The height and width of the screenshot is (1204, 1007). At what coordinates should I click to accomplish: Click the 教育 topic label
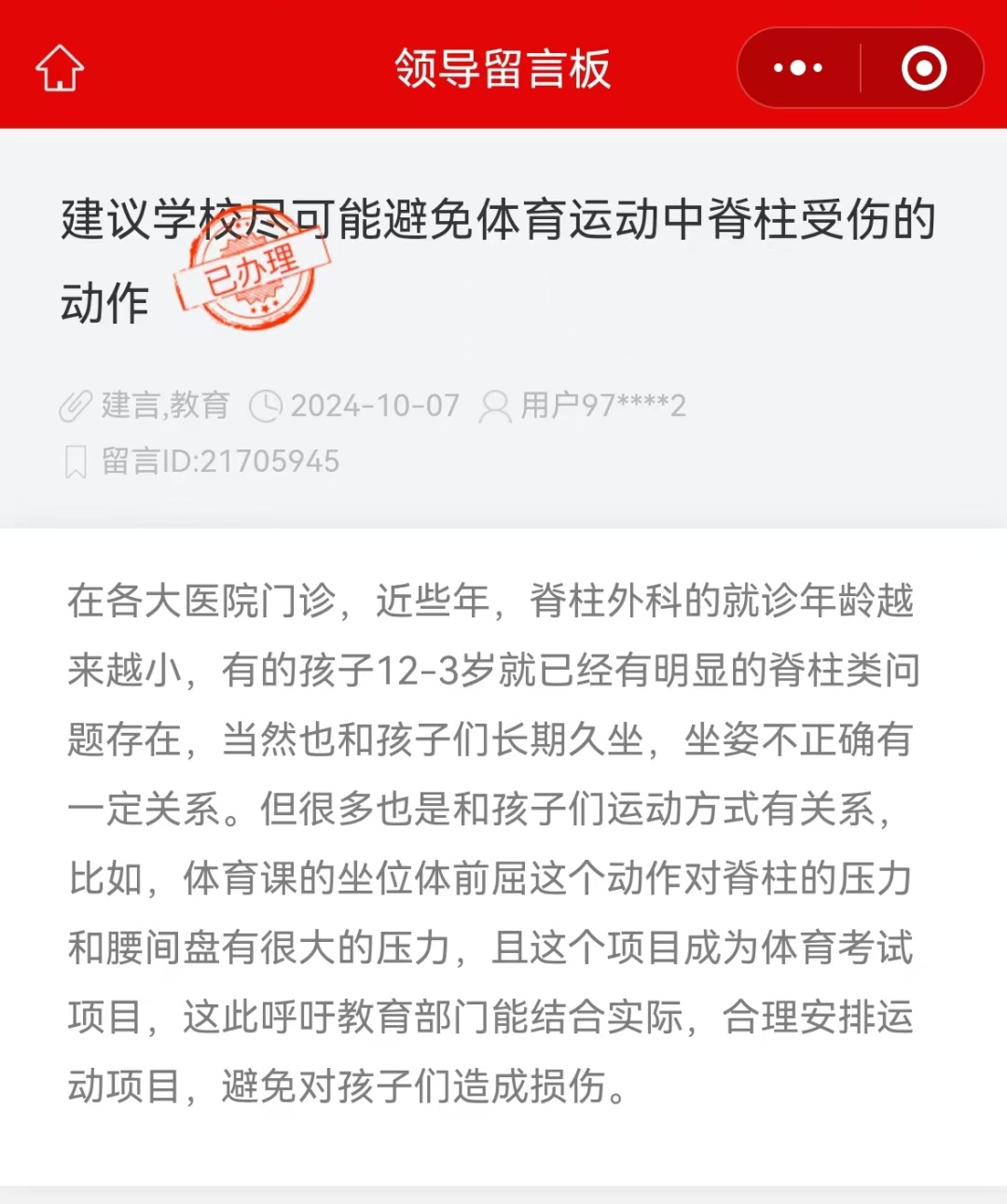pyautogui.click(x=200, y=405)
